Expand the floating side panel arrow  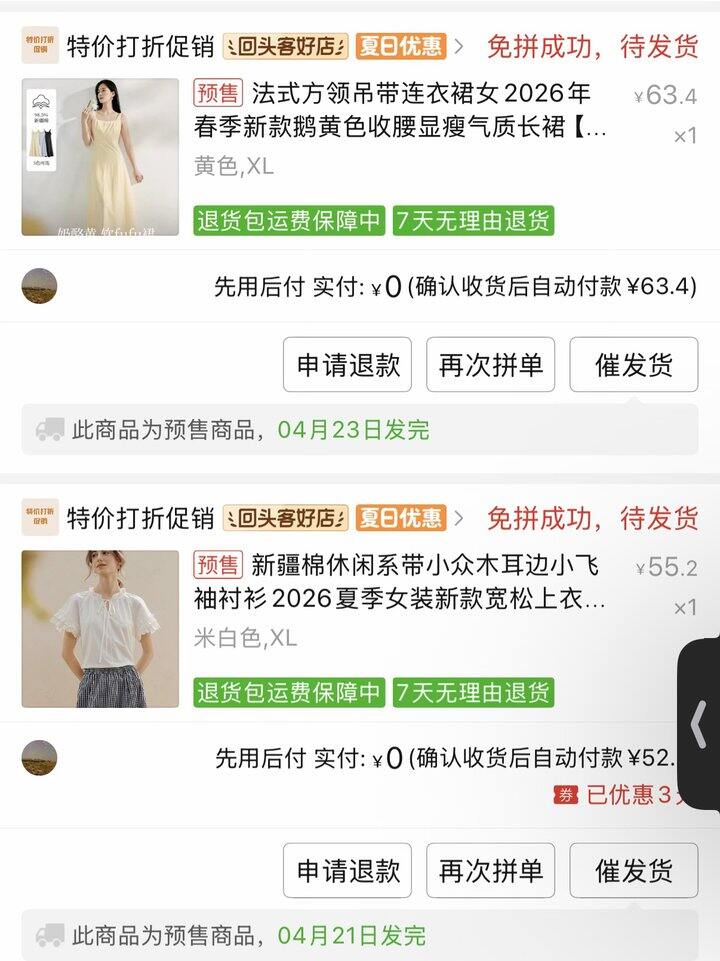point(700,722)
